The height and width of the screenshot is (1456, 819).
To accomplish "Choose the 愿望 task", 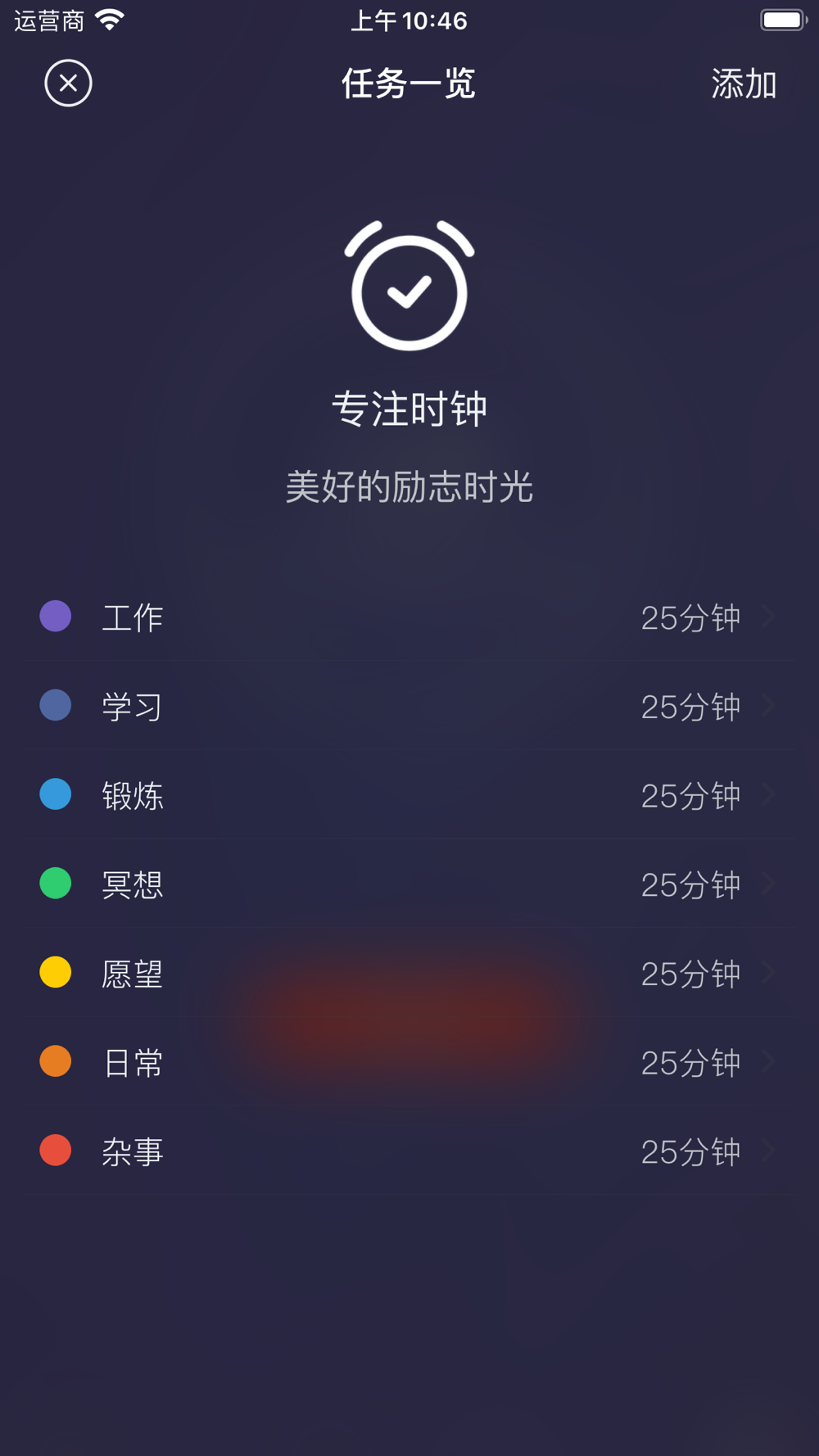I will [409, 974].
